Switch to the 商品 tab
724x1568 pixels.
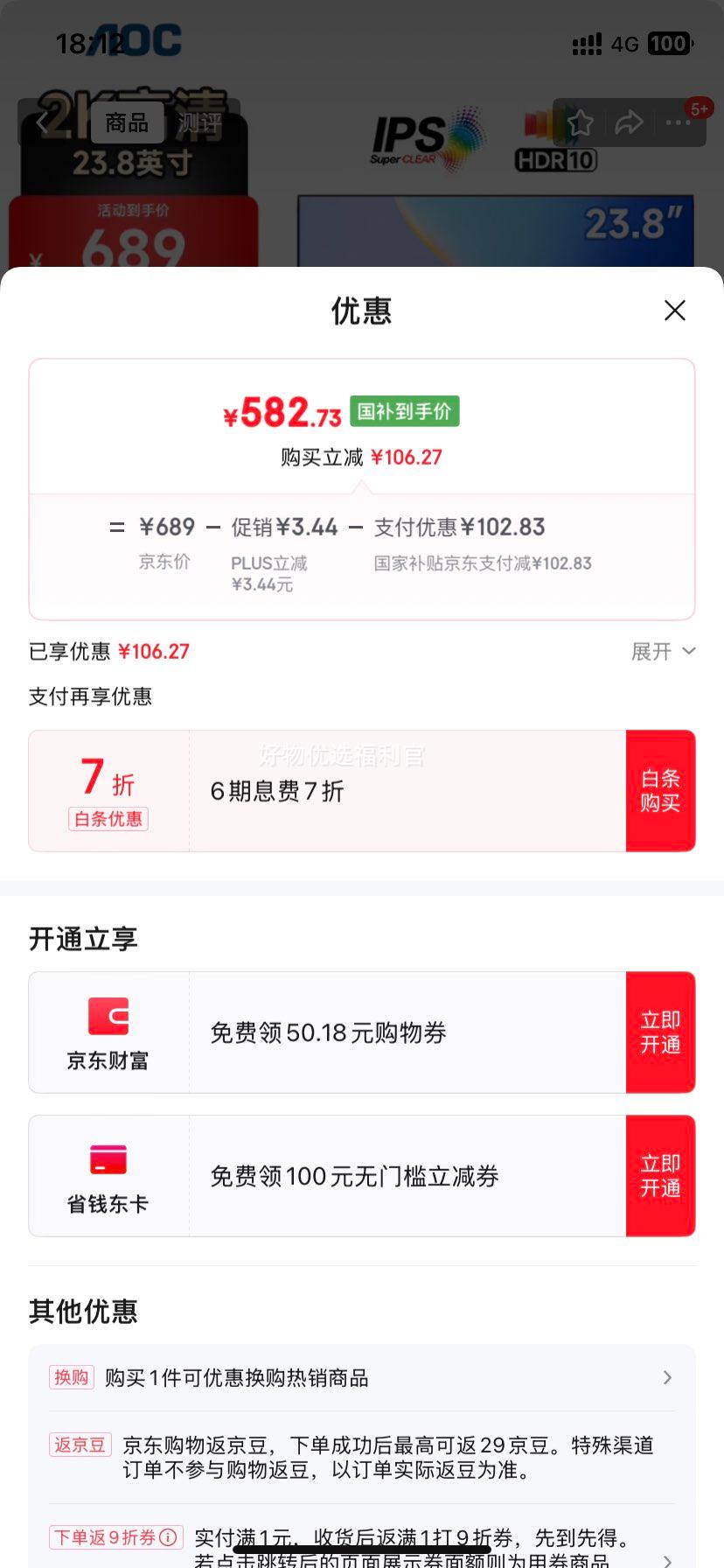[126, 122]
